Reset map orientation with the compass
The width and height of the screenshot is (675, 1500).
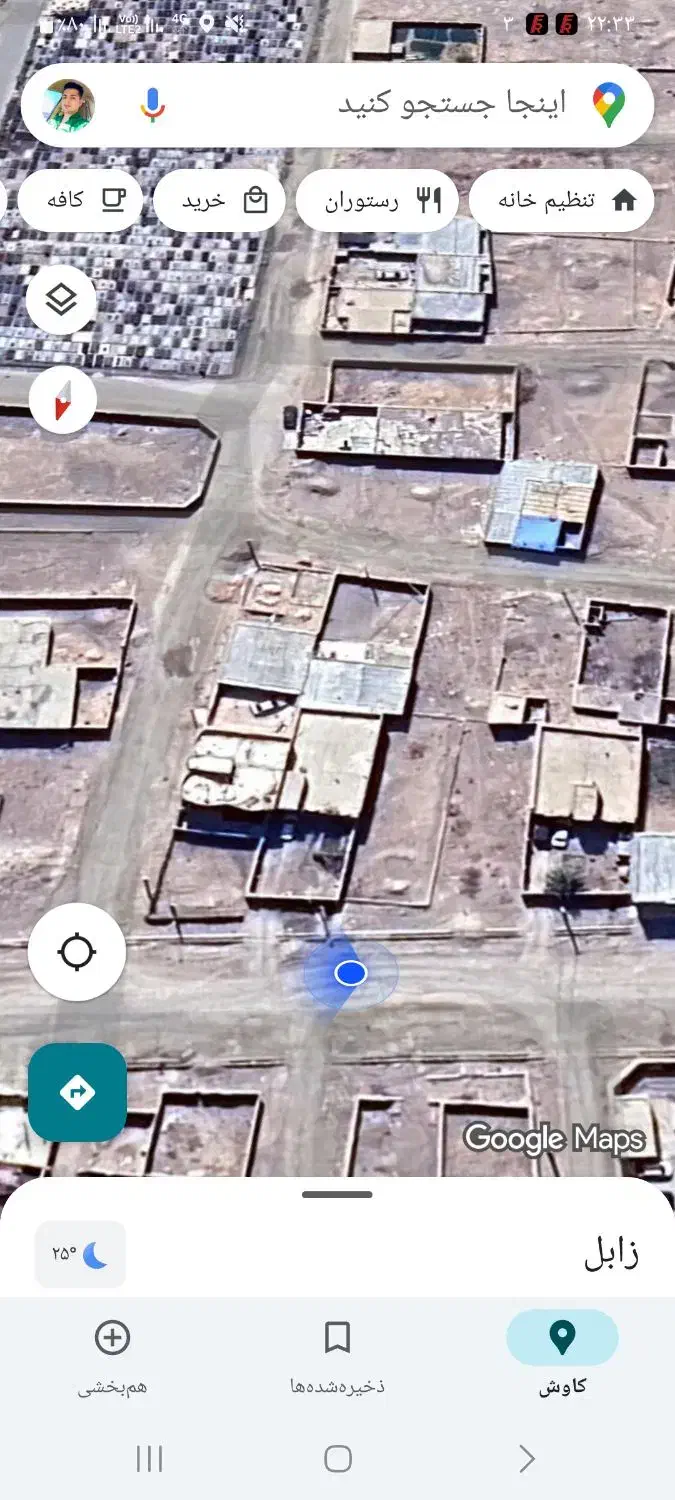click(x=63, y=400)
